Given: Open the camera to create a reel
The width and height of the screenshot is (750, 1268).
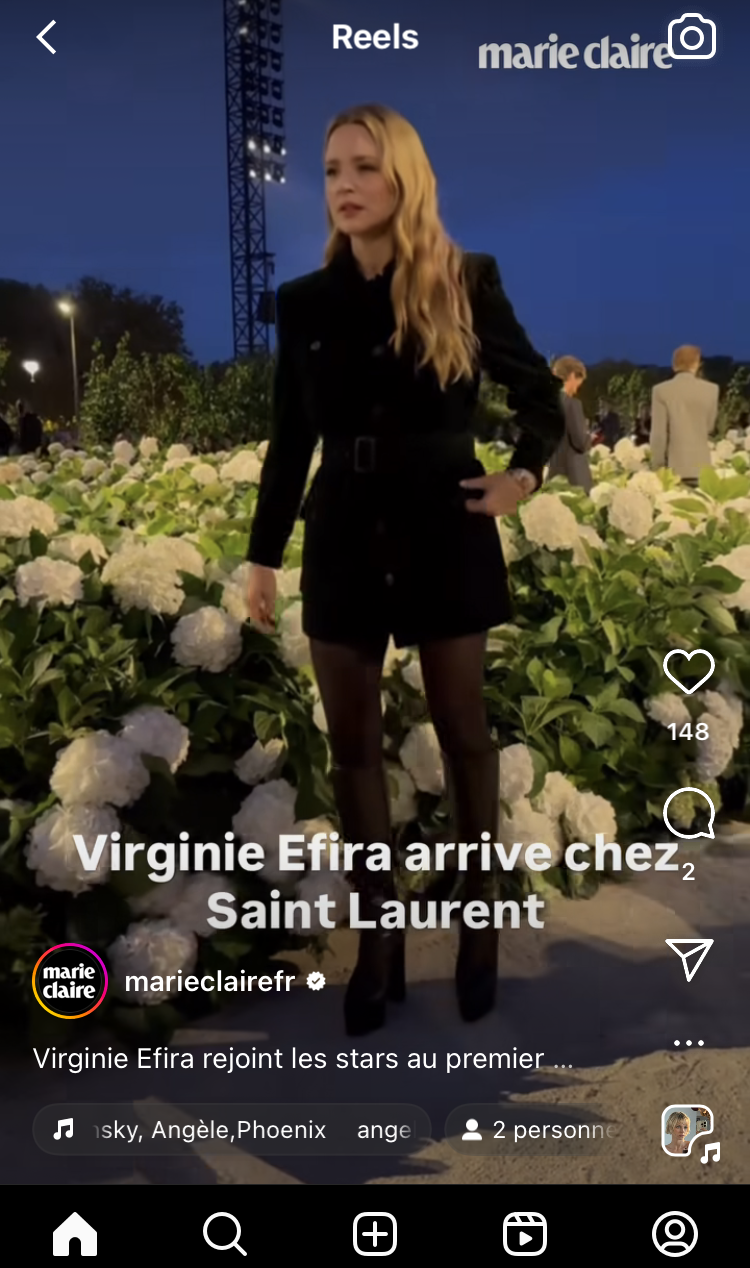Looking at the screenshot, I should tap(692, 37).
